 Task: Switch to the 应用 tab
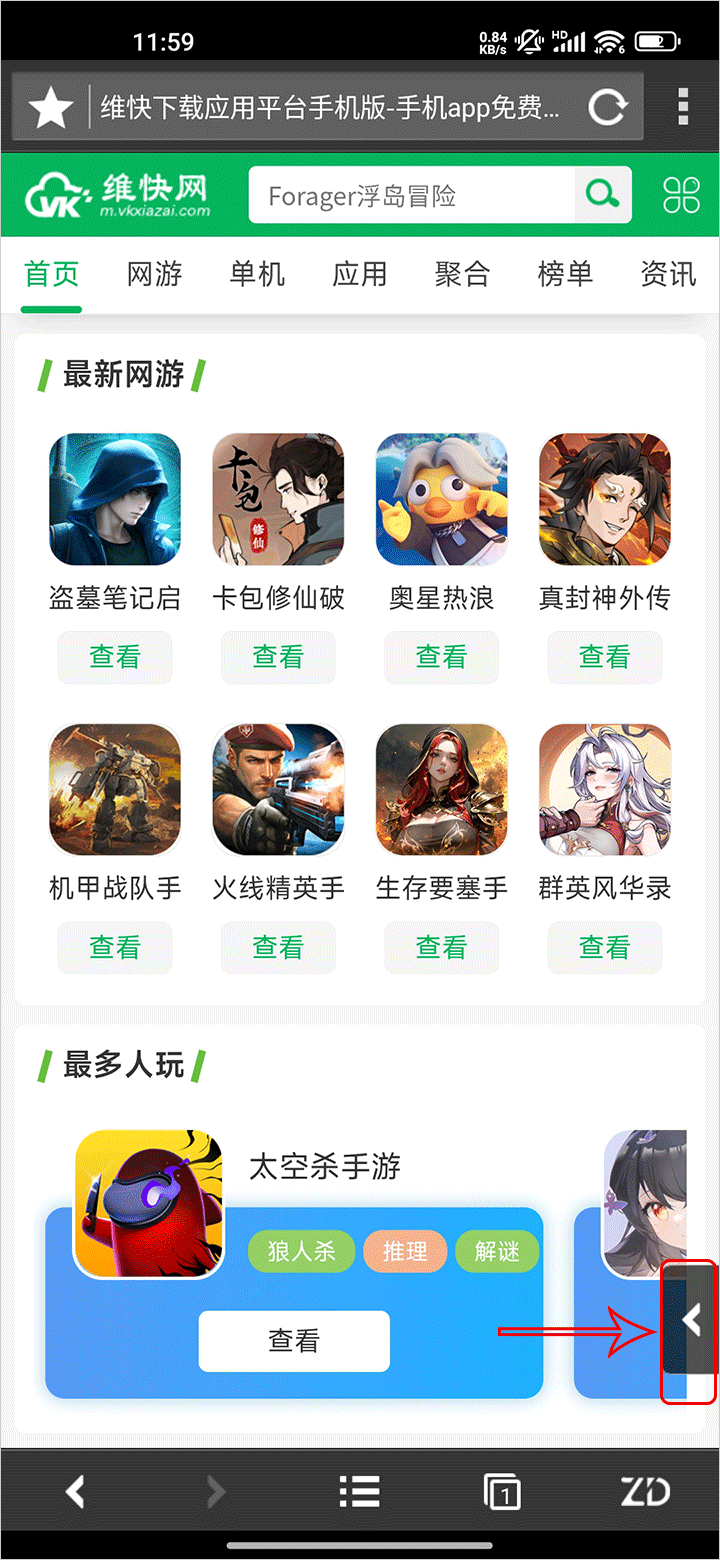(360, 274)
